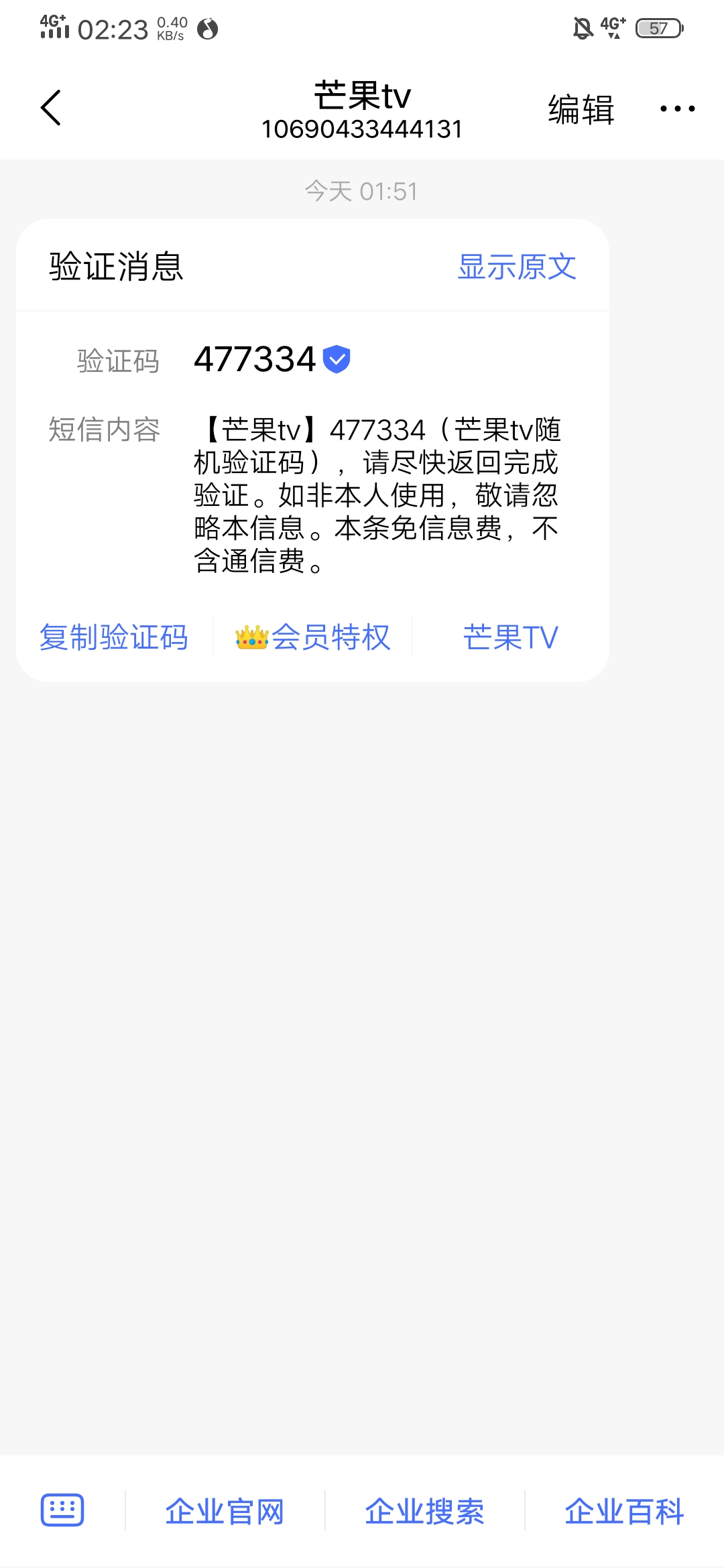This screenshot has height=1568, width=724.
Task: Click 显示原文 to show original text
Action: coord(518,267)
